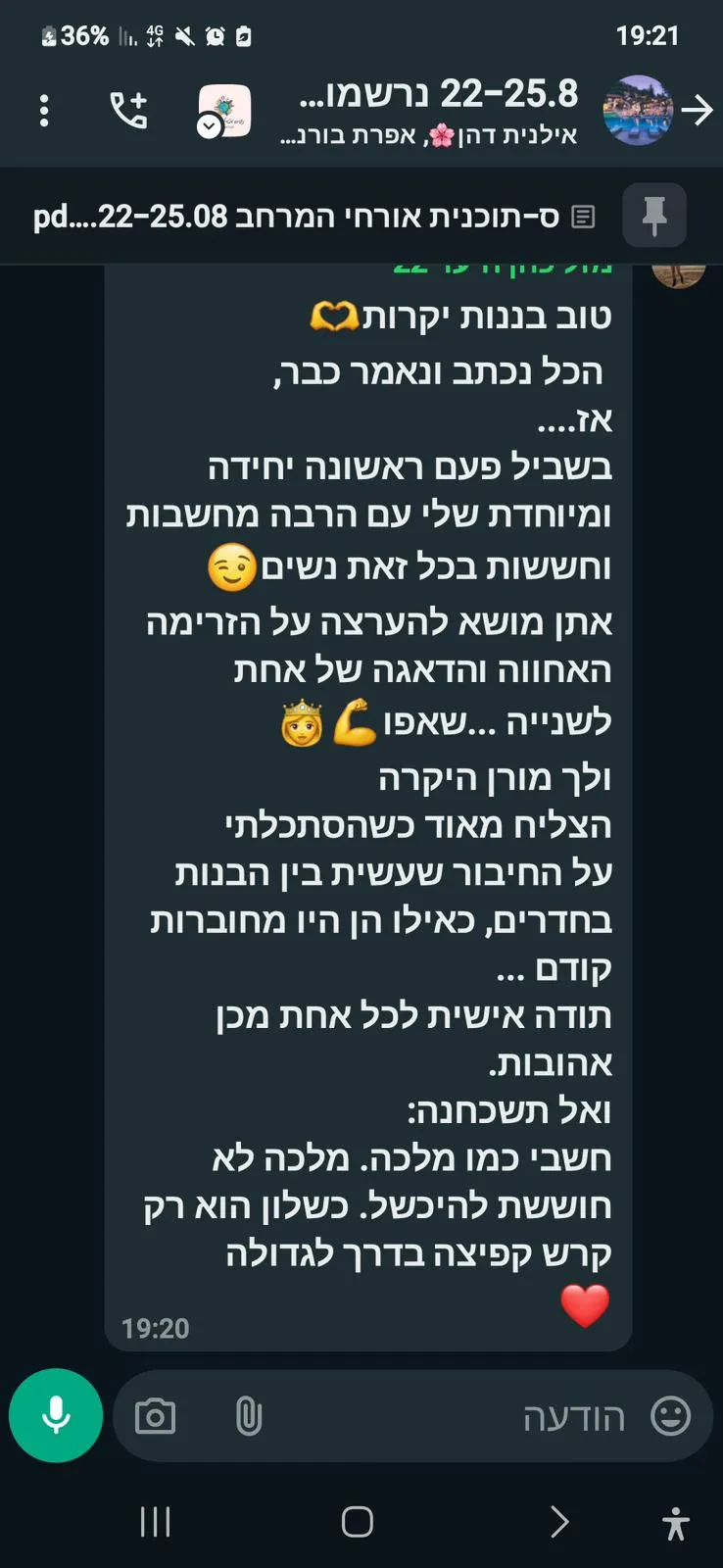Tap the pin icon on the banner
Image resolution: width=723 pixels, height=1568 pixels.
point(653,216)
